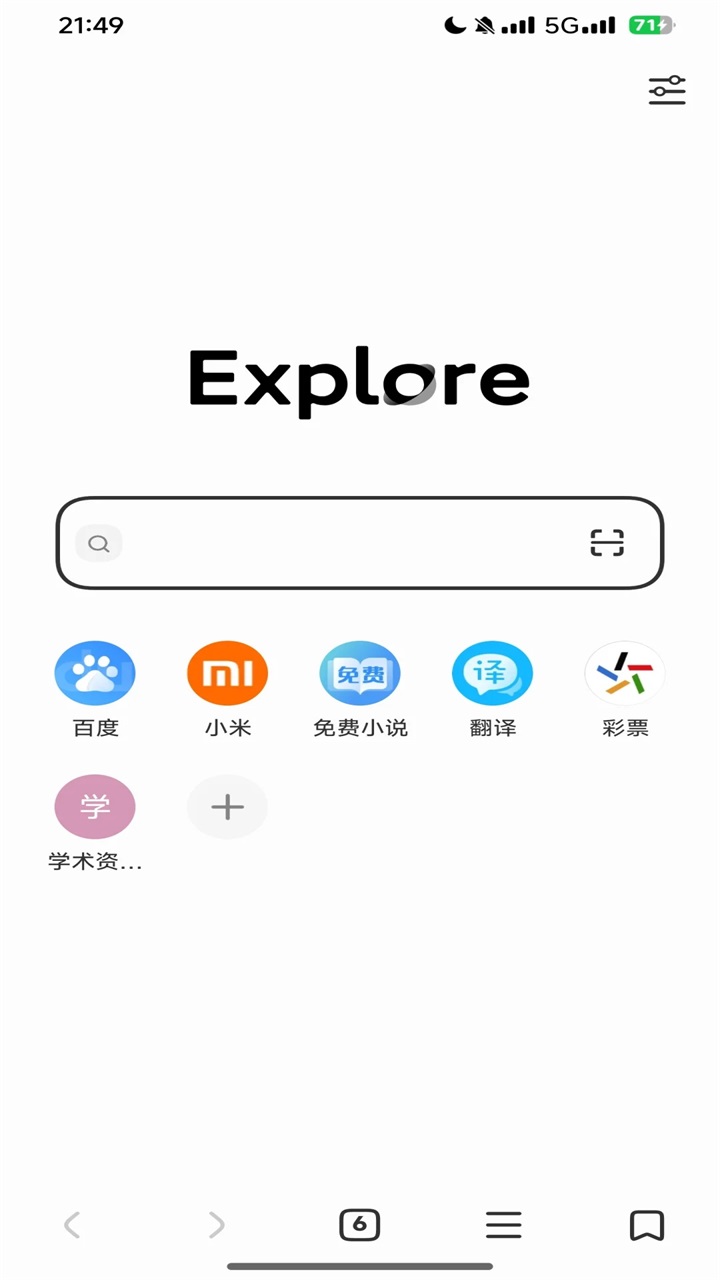
Task: Open the hamburger menu at bottom
Action: click(x=503, y=1224)
